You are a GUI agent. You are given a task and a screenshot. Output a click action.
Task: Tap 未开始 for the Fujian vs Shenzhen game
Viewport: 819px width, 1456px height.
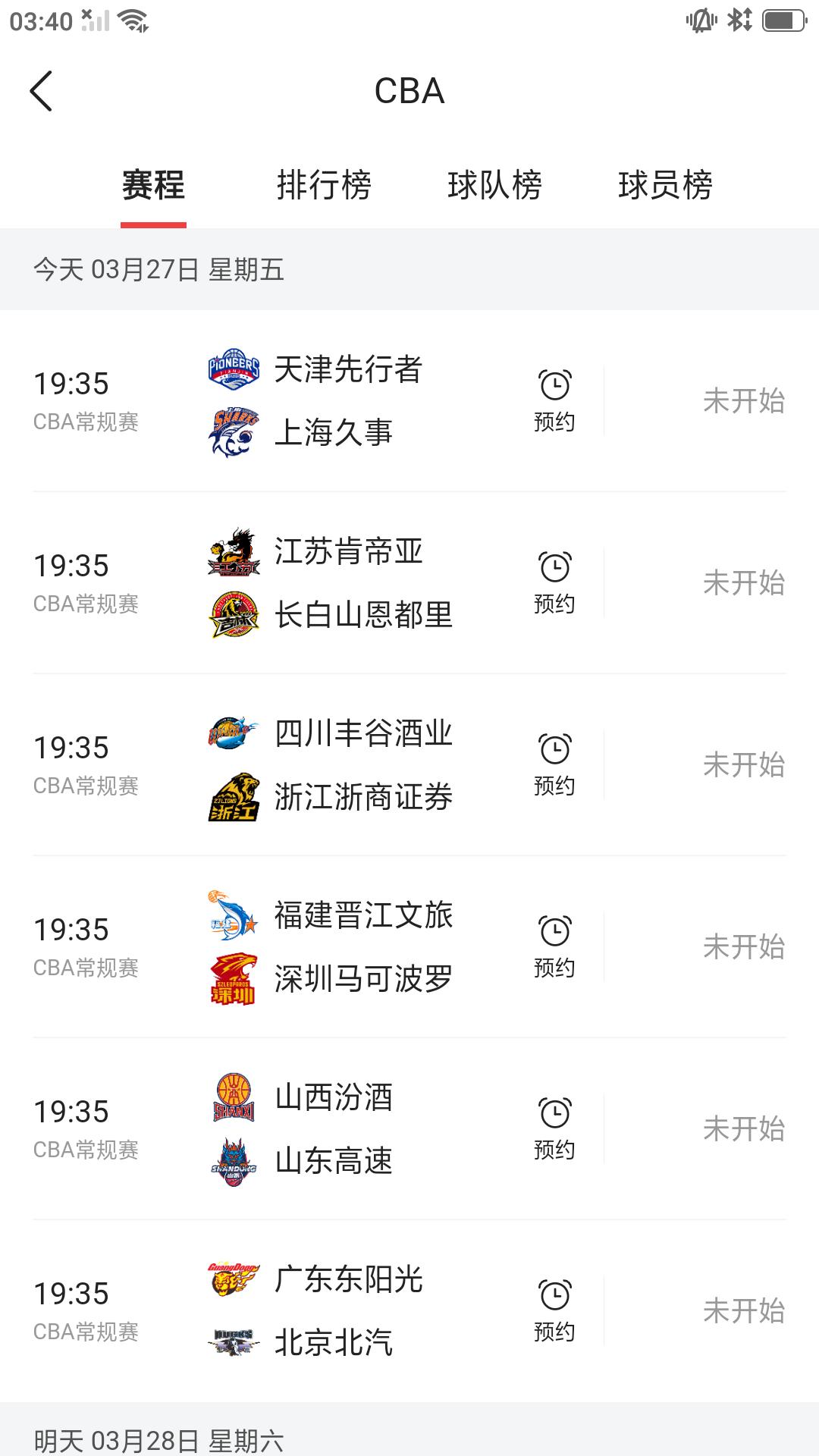click(743, 948)
